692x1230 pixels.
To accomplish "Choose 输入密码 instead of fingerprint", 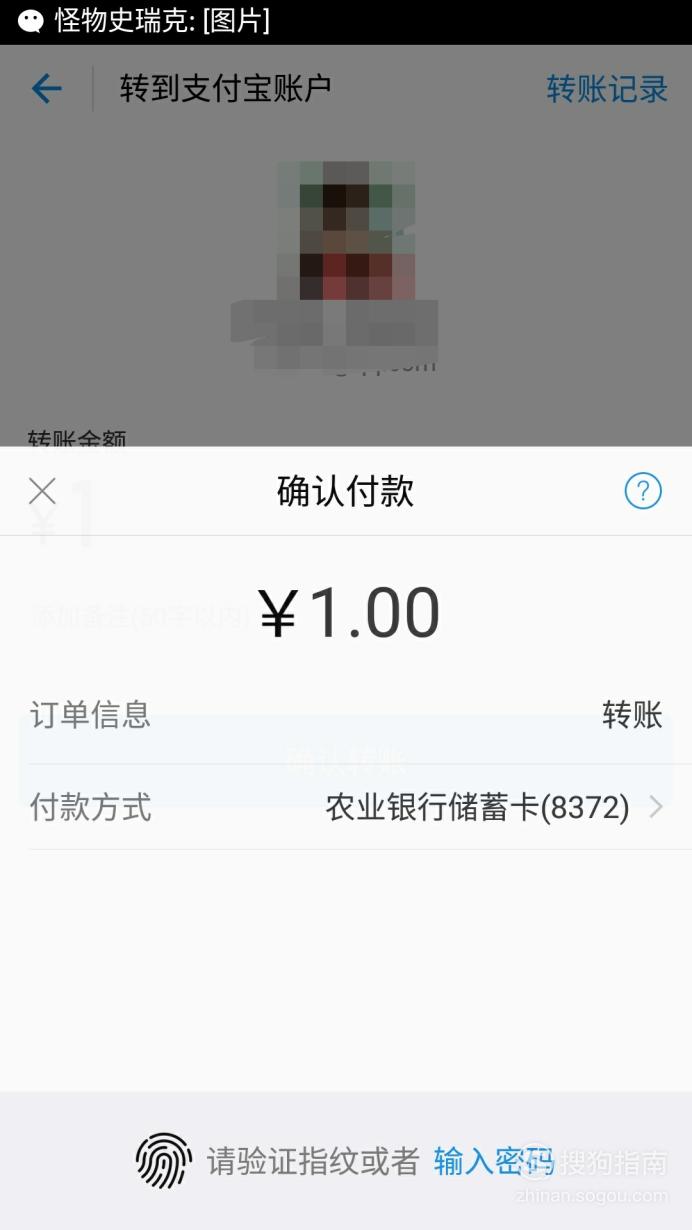I will pyautogui.click(x=493, y=1161).
